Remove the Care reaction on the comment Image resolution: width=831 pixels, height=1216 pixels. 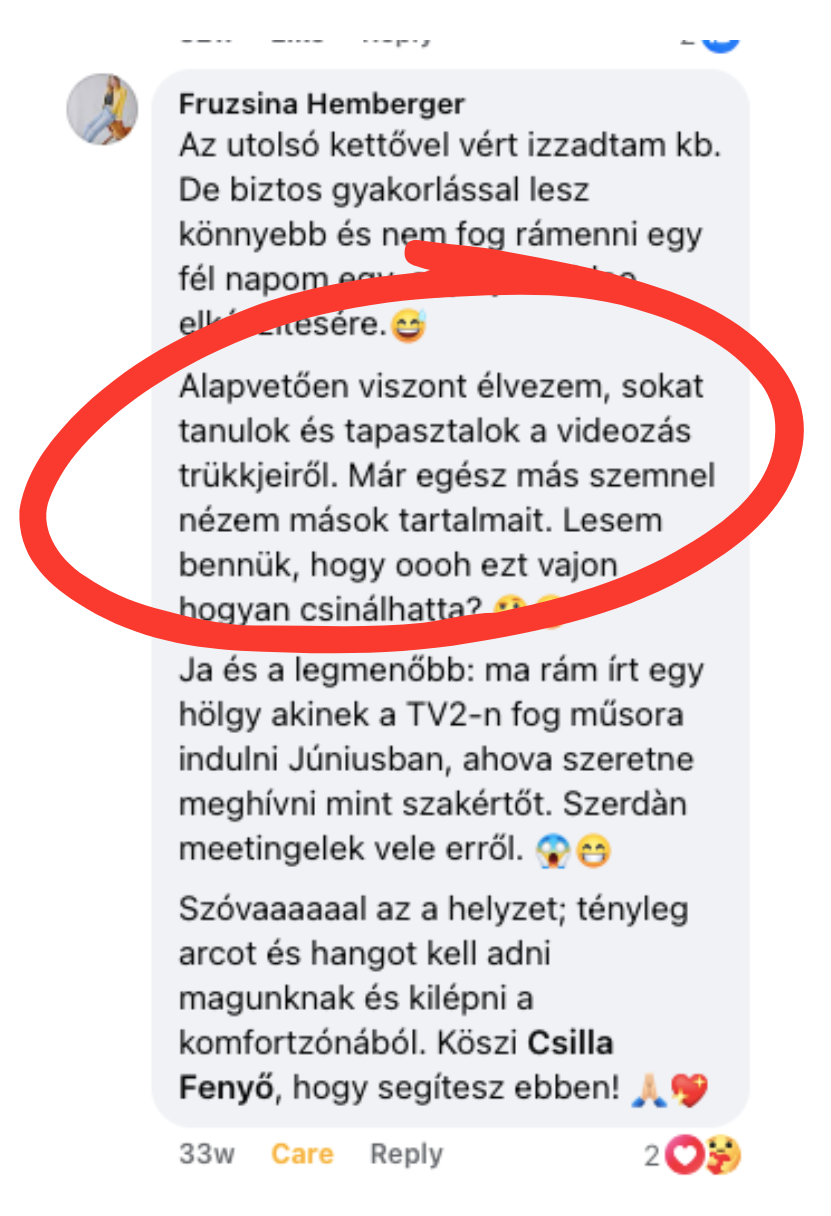[x=302, y=1154]
